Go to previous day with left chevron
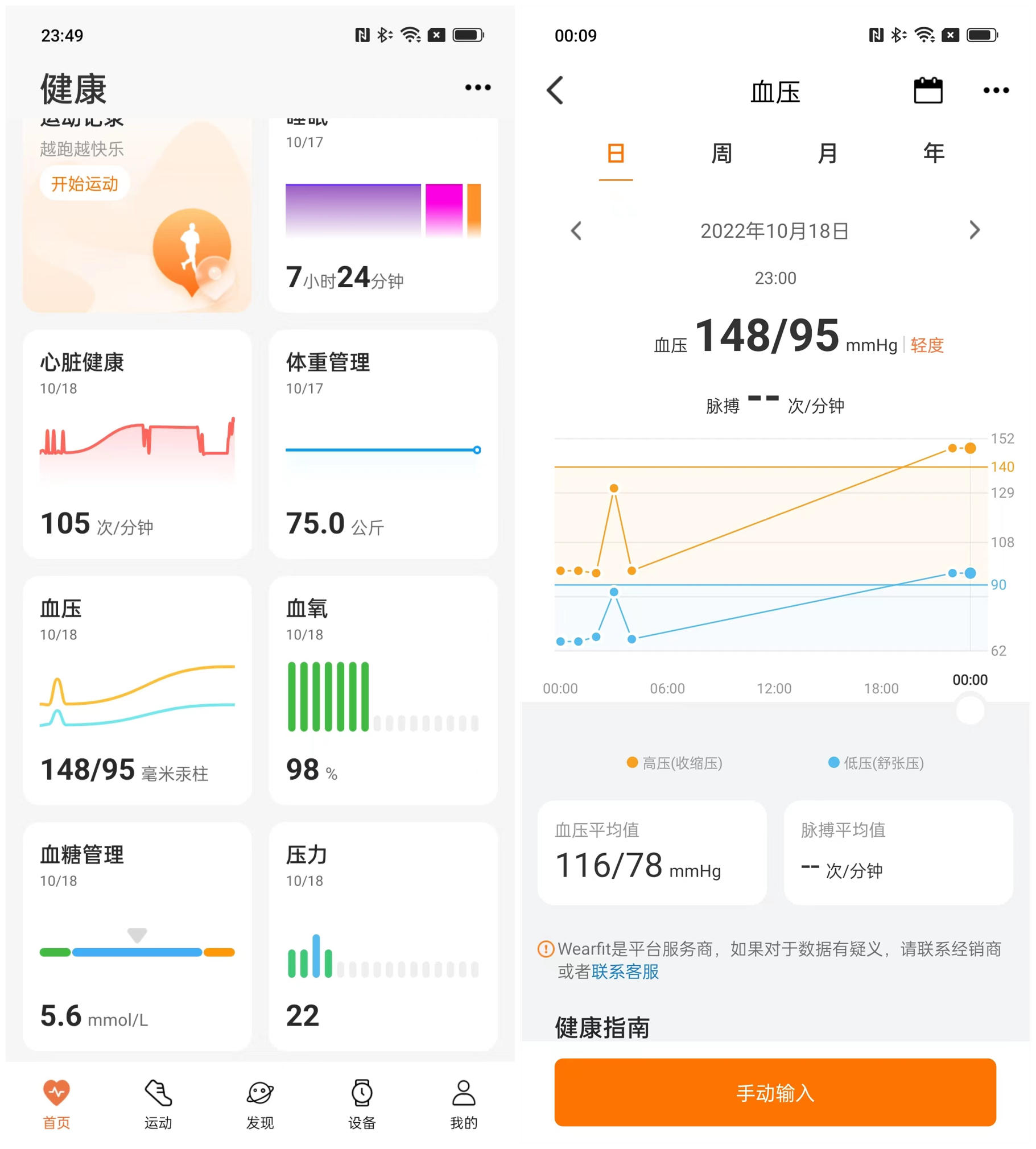The image size is (1036, 1149). pyautogui.click(x=576, y=230)
